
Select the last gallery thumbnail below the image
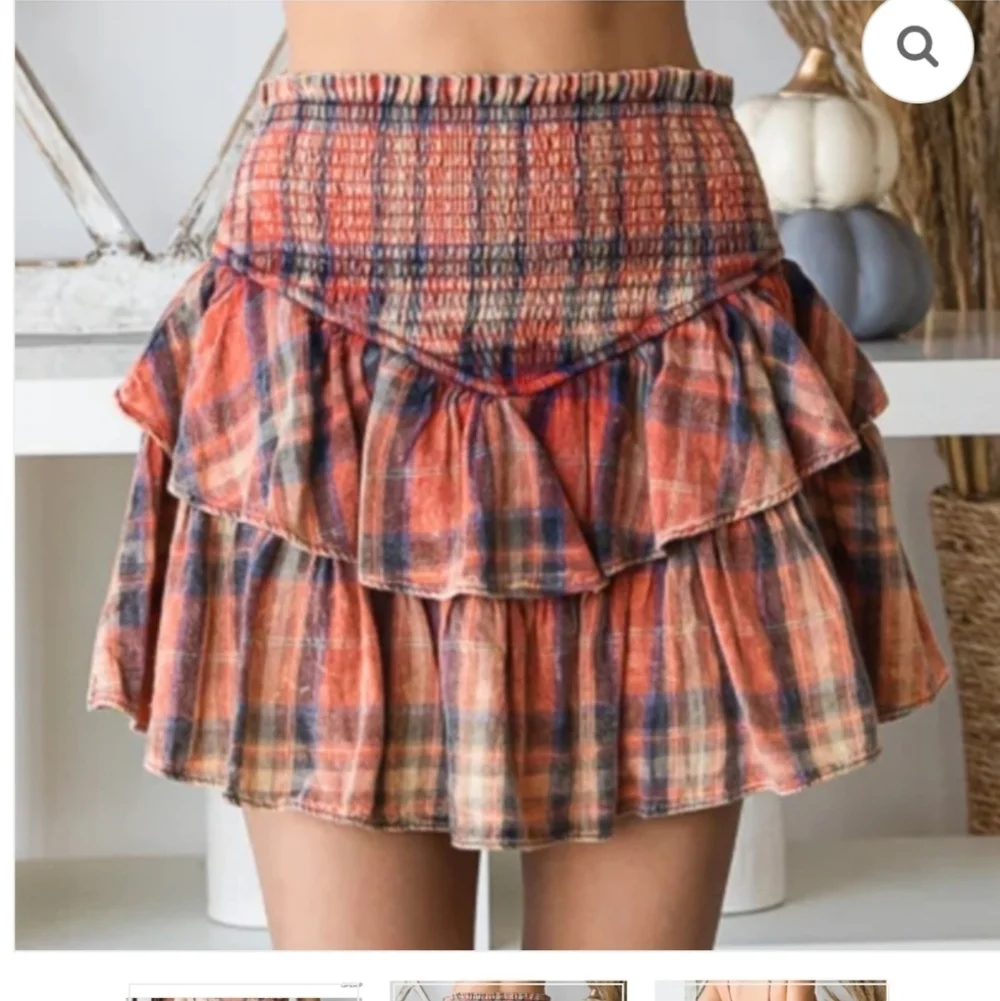[x=770, y=991]
